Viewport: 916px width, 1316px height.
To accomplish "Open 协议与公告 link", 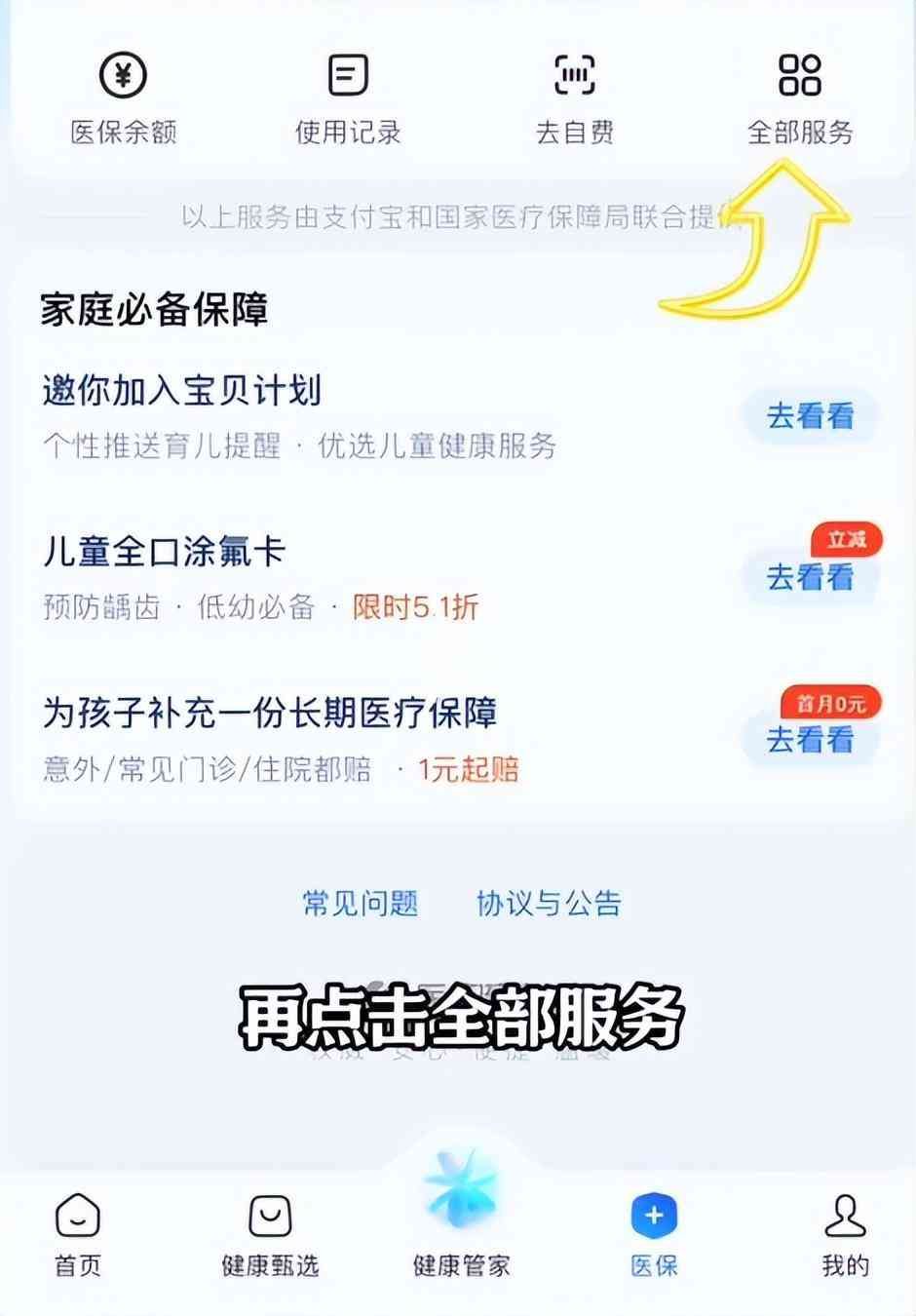I will (549, 904).
